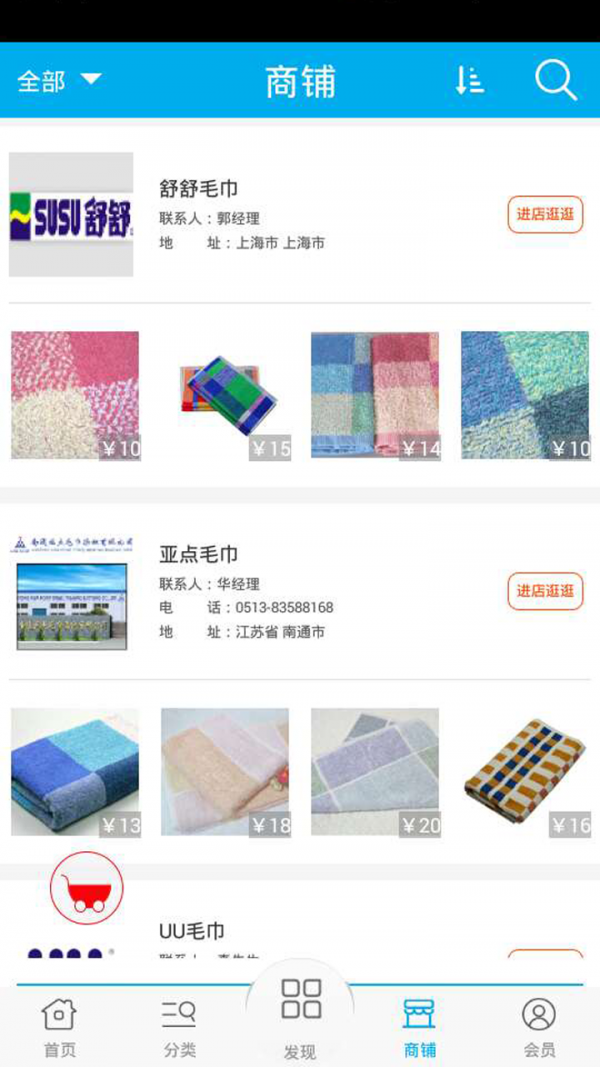Open the 舒舒毛巾 shop entry
Viewport: 600px width, 1067px height.
(199, 189)
